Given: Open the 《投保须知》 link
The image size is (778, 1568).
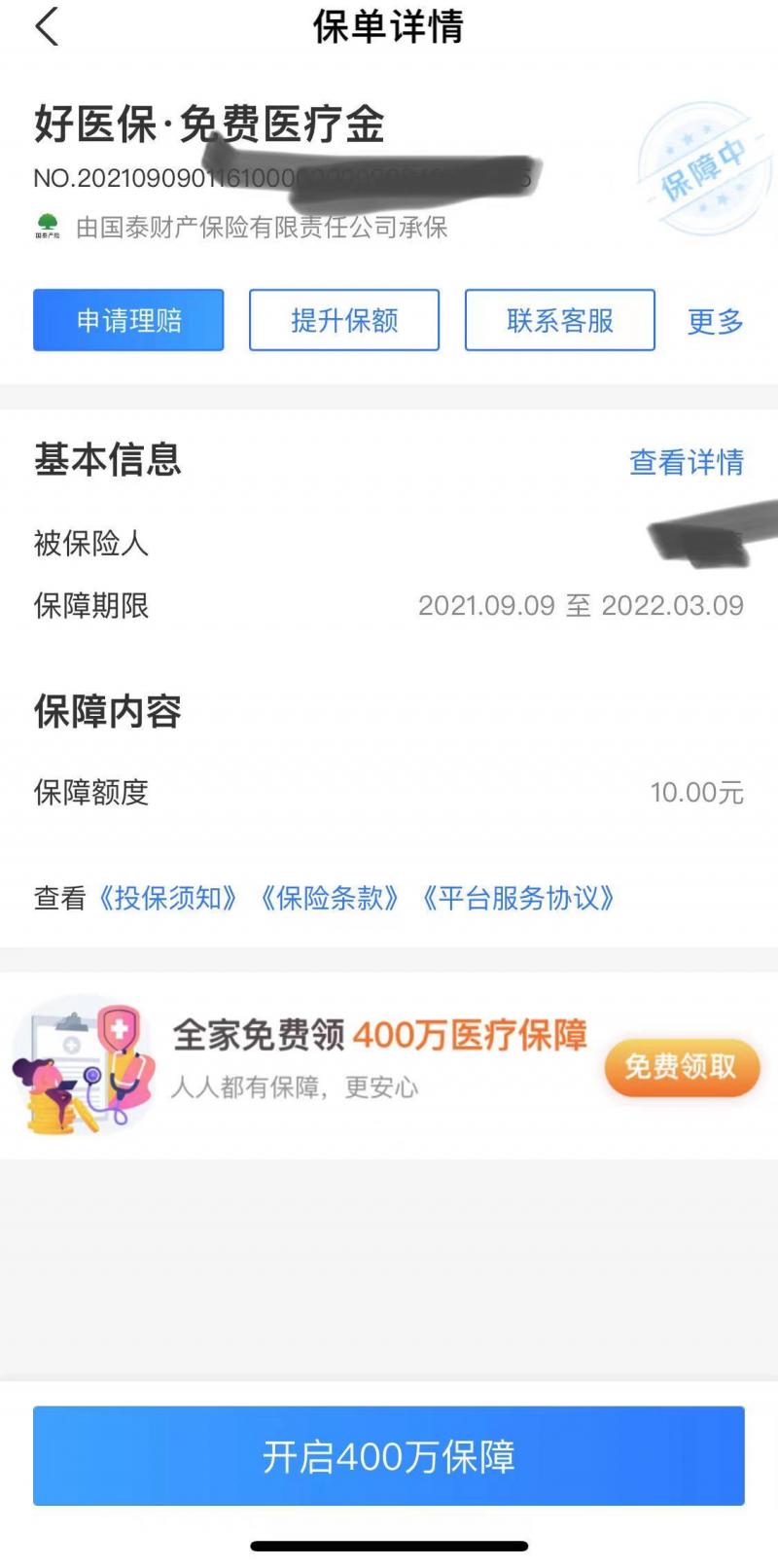Looking at the screenshot, I should pos(168,898).
